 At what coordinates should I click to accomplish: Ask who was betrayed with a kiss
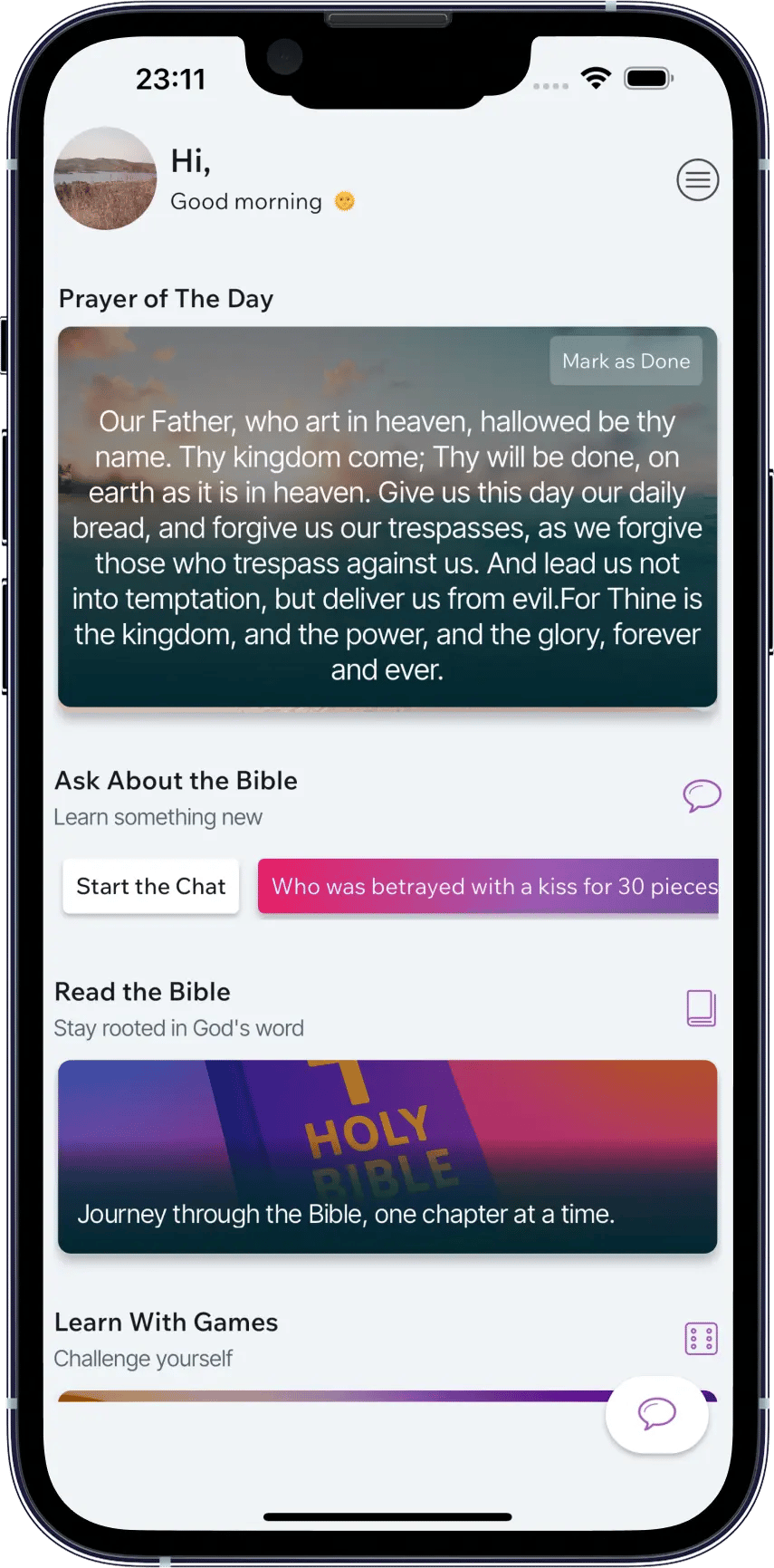[489, 886]
